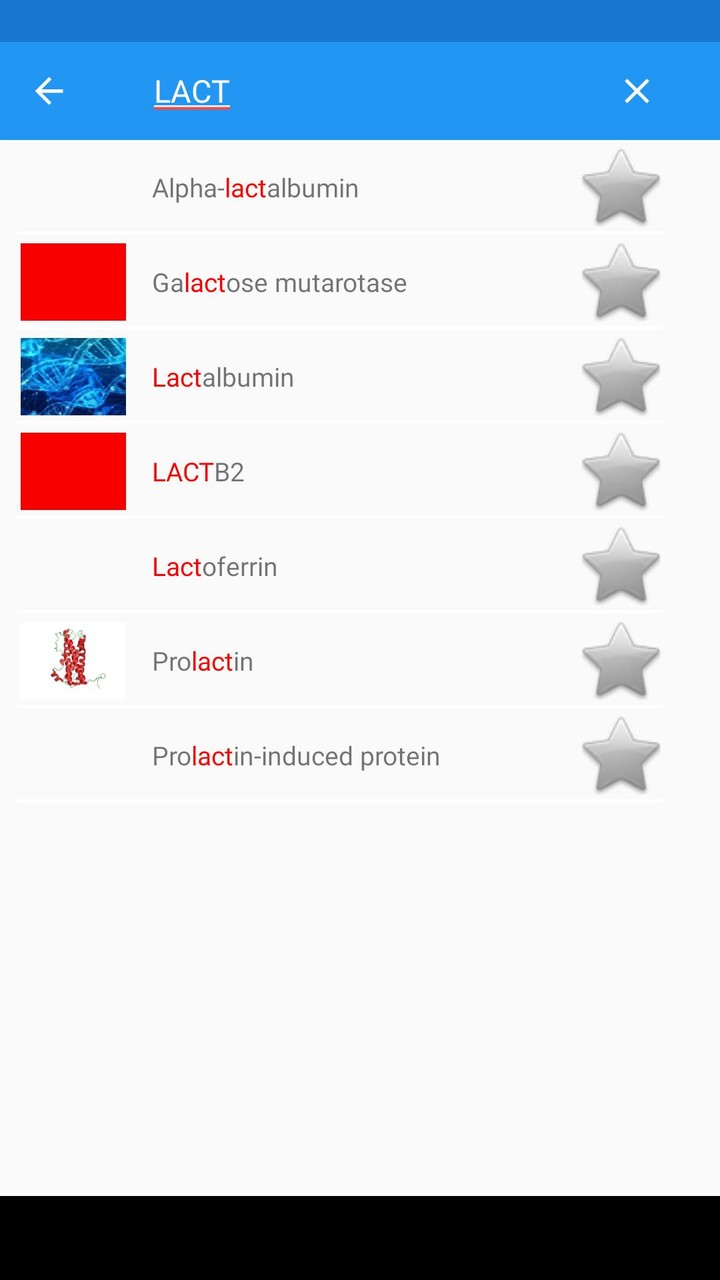The height and width of the screenshot is (1280, 720).
Task: Click the Lactalbumin DNA thumbnail image
Action: click(x=72, y=377)
